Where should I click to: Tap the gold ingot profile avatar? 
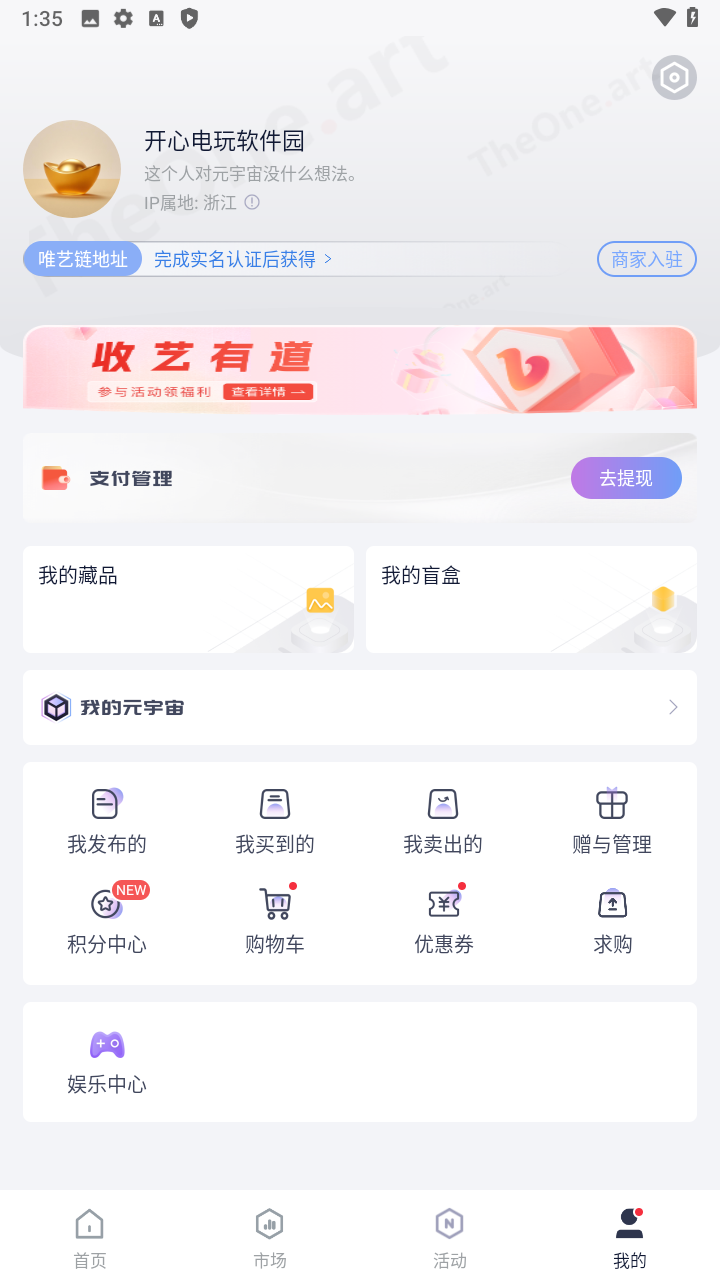tap(72, 169)
